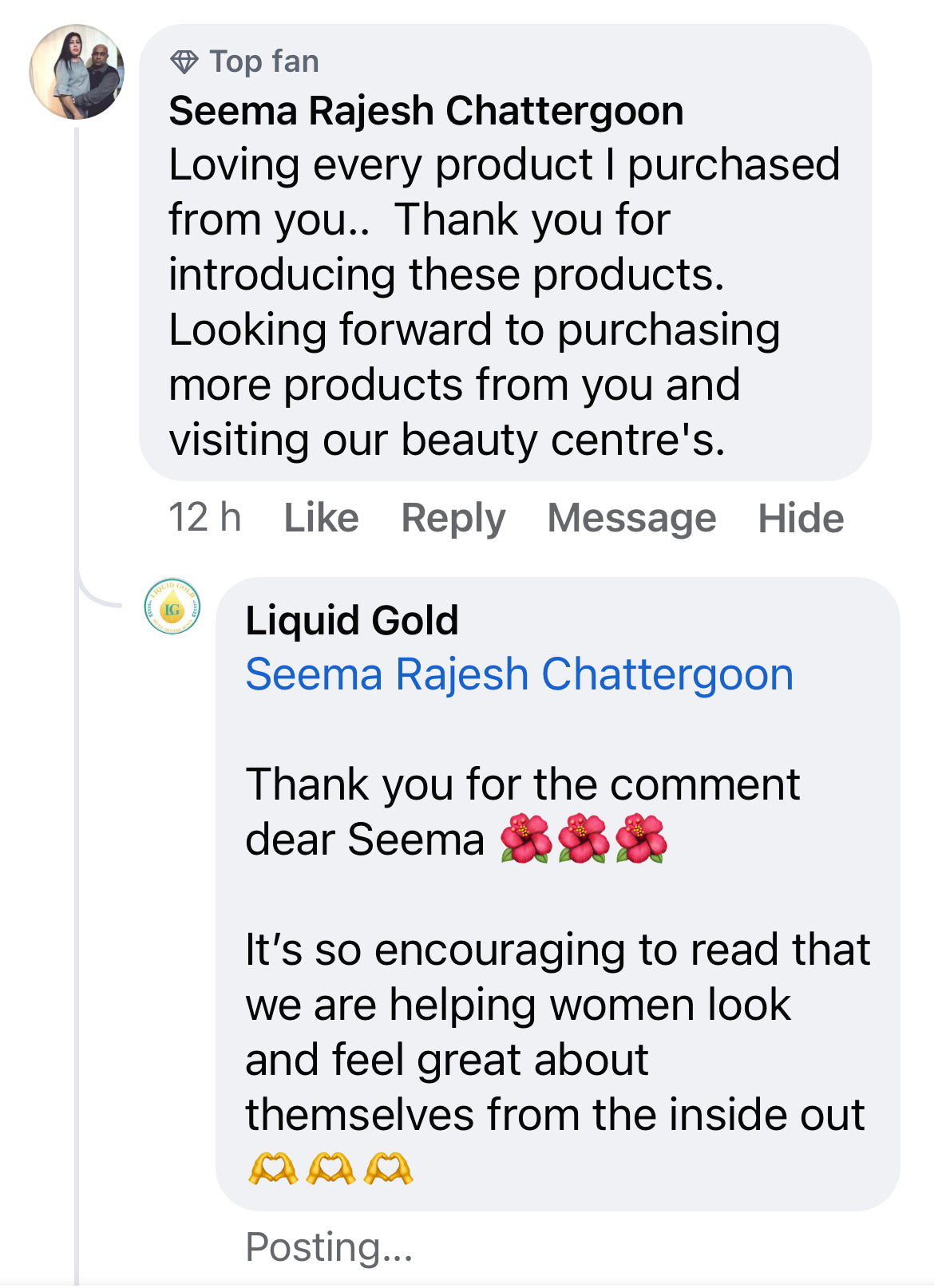The height and width of the screenshot is (1288, 934).
Task: Hide Seema's comment
Action: coord(800,518)
